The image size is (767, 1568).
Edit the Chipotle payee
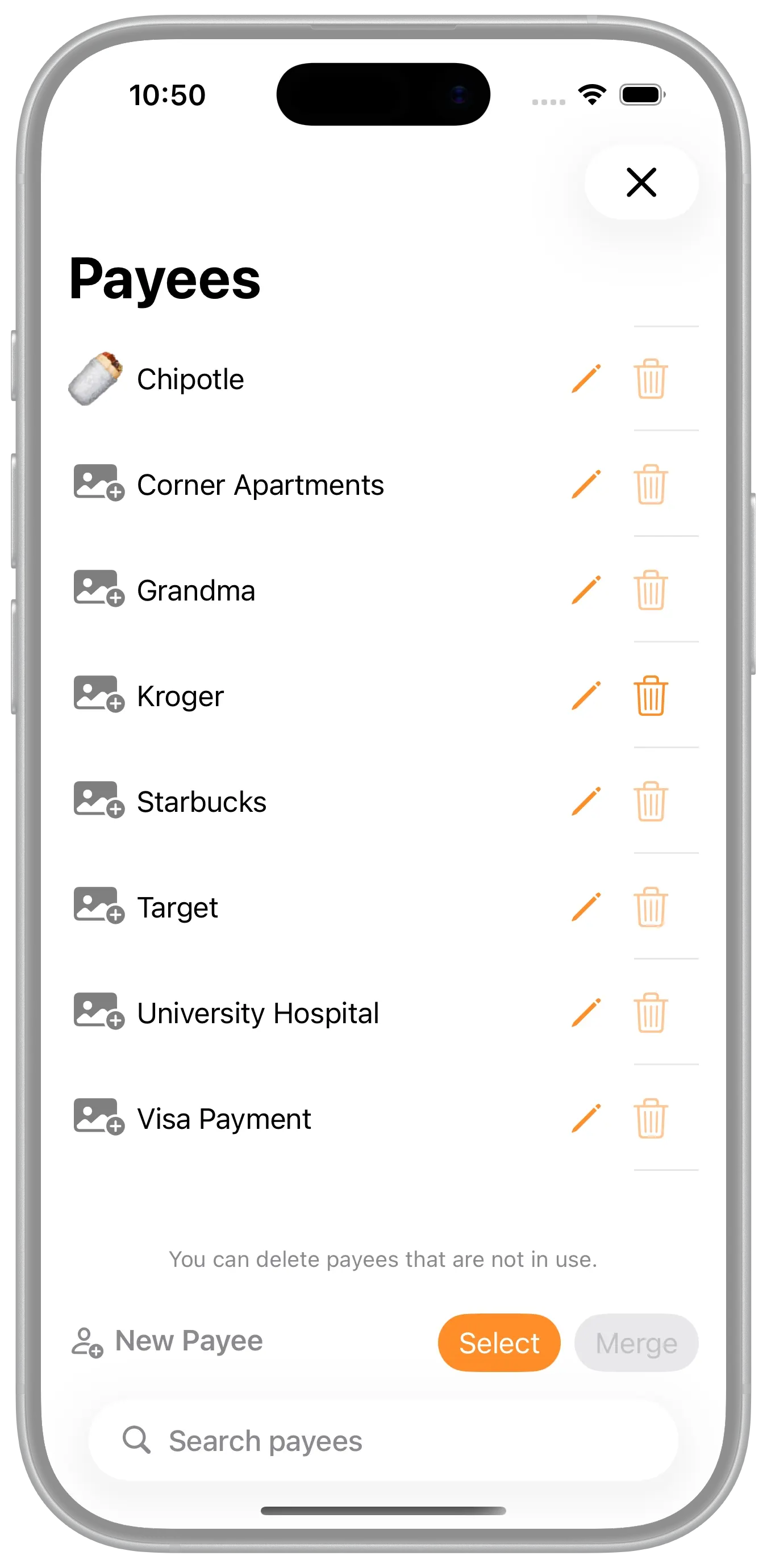tap(586, 378)
